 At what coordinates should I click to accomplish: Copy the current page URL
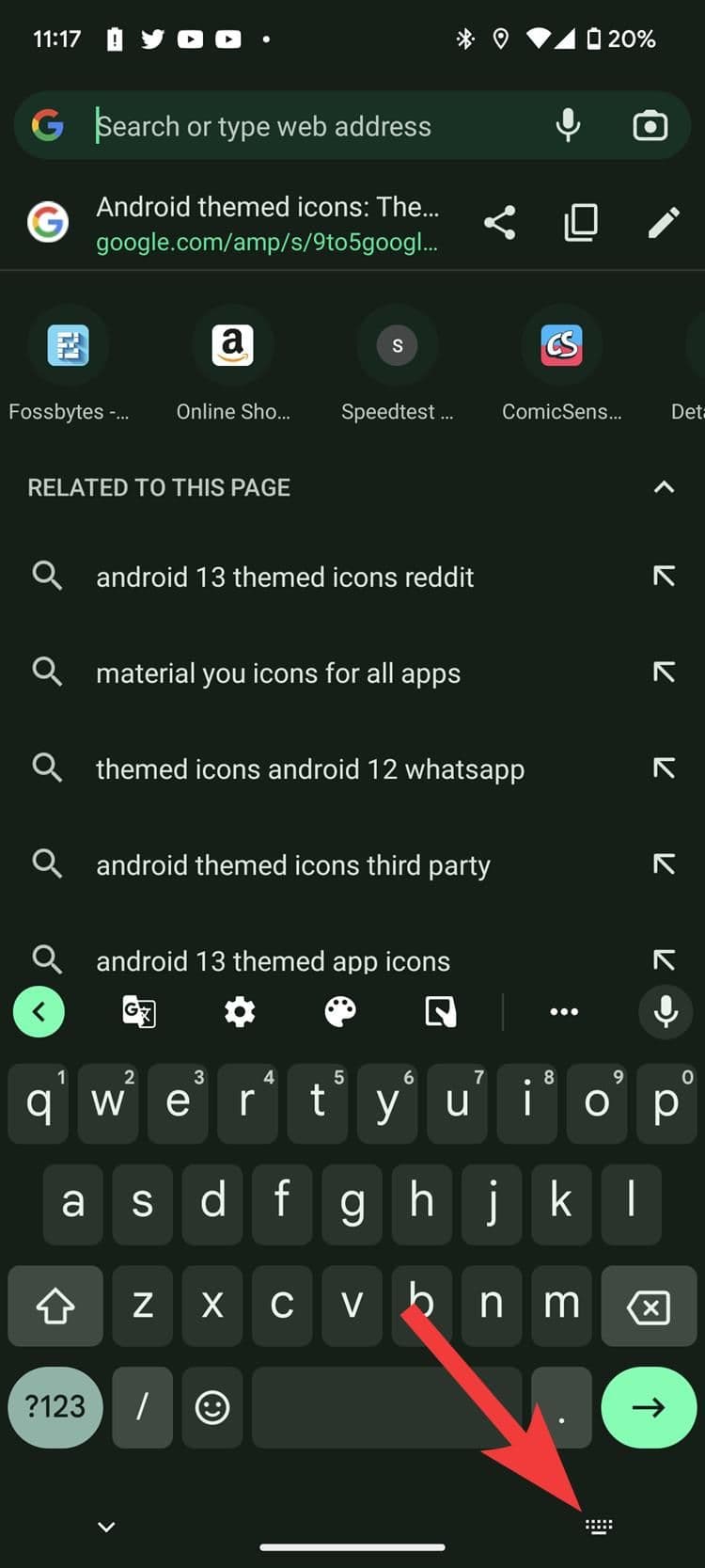point(581,223)
